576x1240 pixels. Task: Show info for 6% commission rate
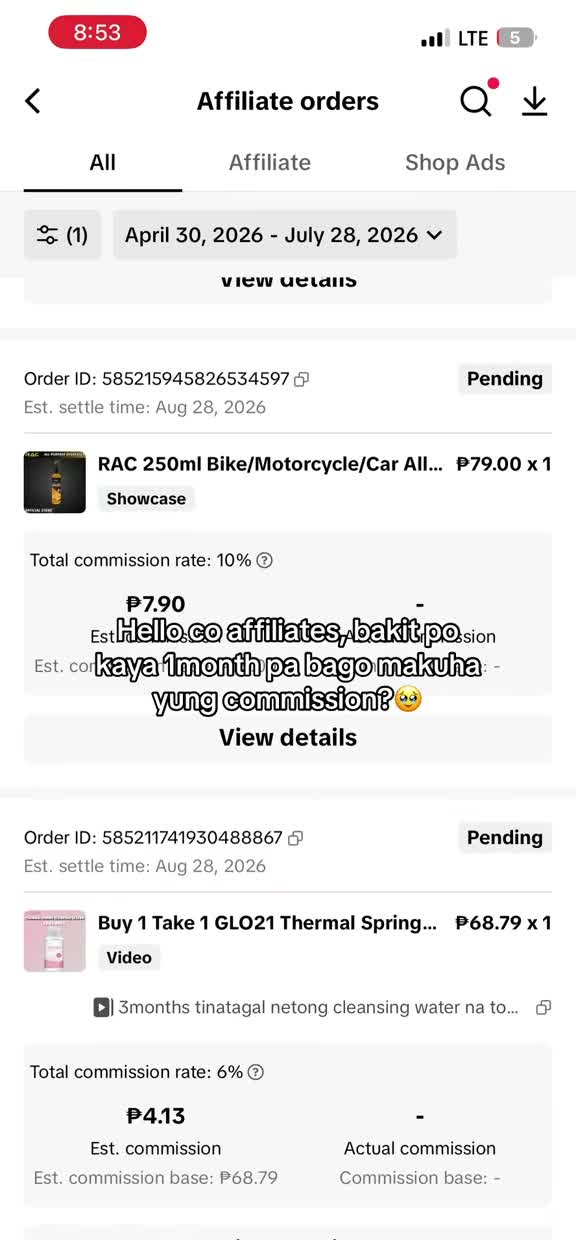point(256,1072)
